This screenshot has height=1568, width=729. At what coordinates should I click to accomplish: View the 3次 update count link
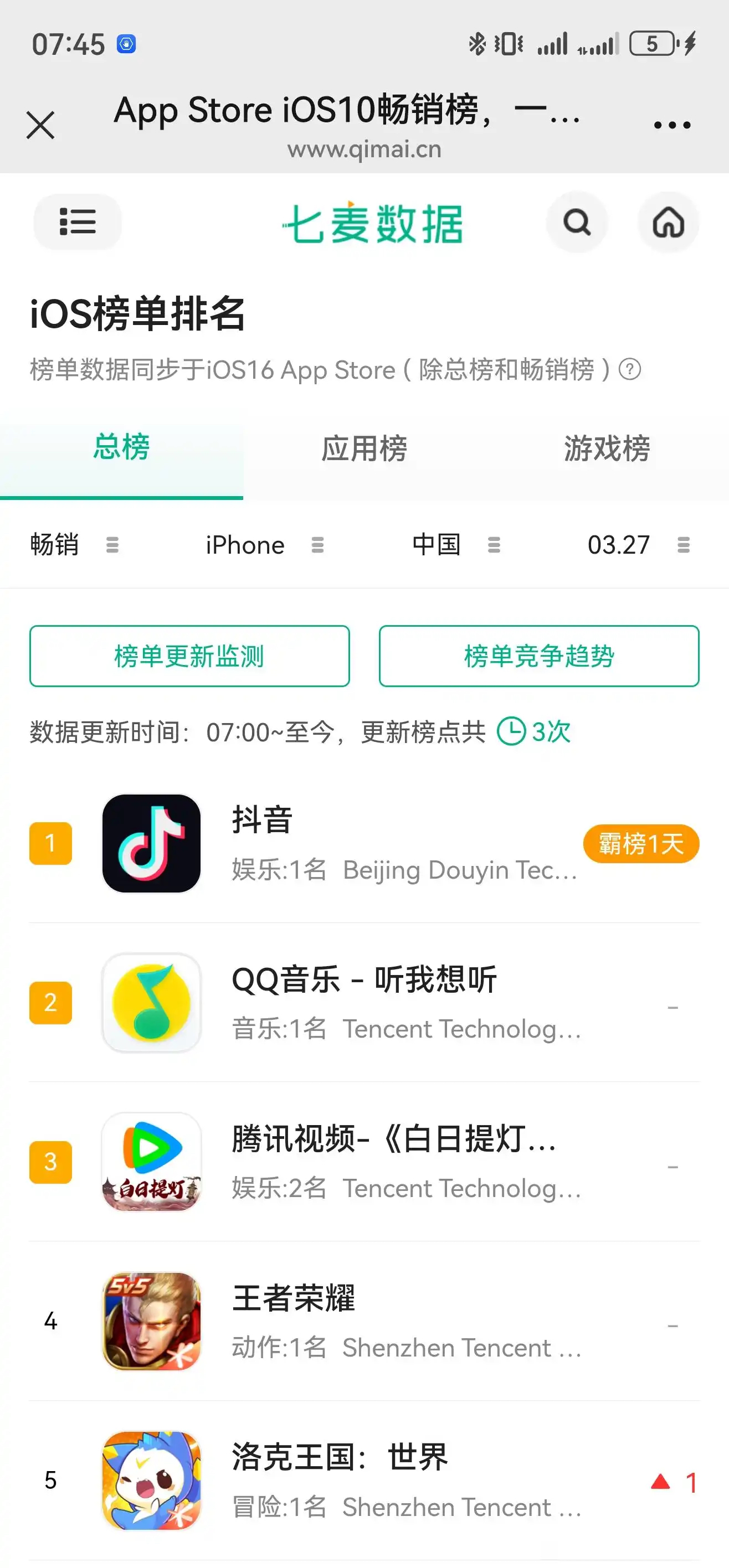click(535, 731)
